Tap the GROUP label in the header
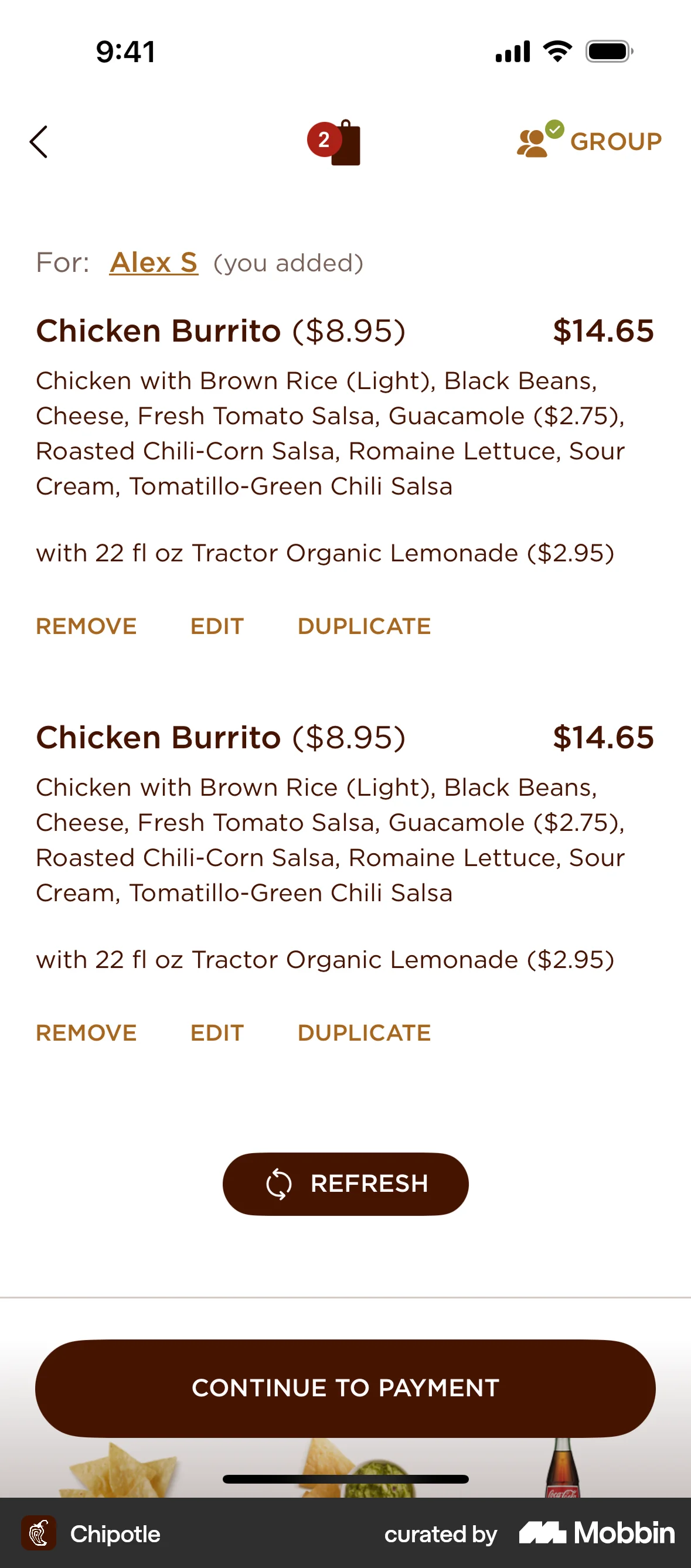 616,141
